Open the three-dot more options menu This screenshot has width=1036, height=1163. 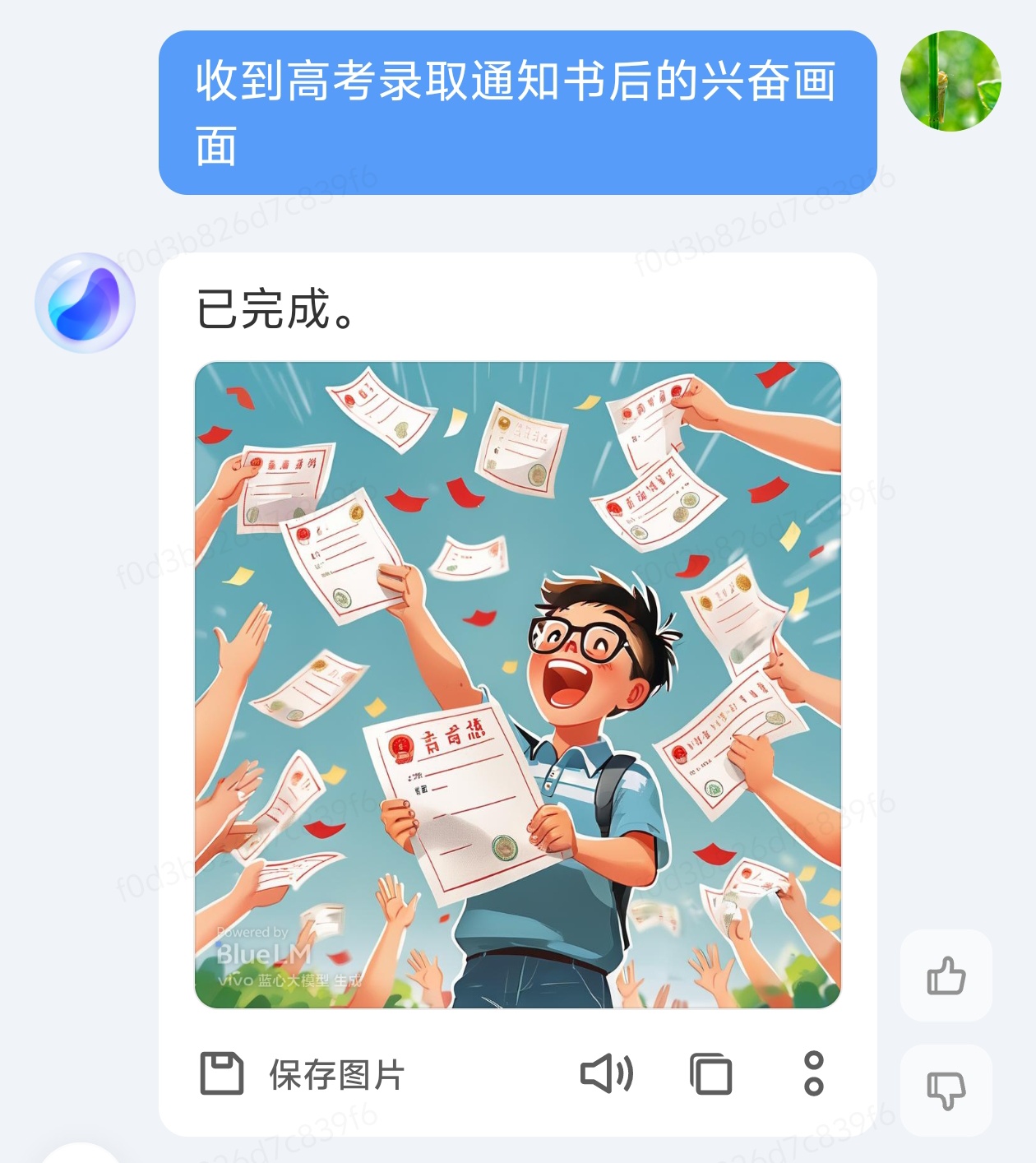click(813, 1073)
